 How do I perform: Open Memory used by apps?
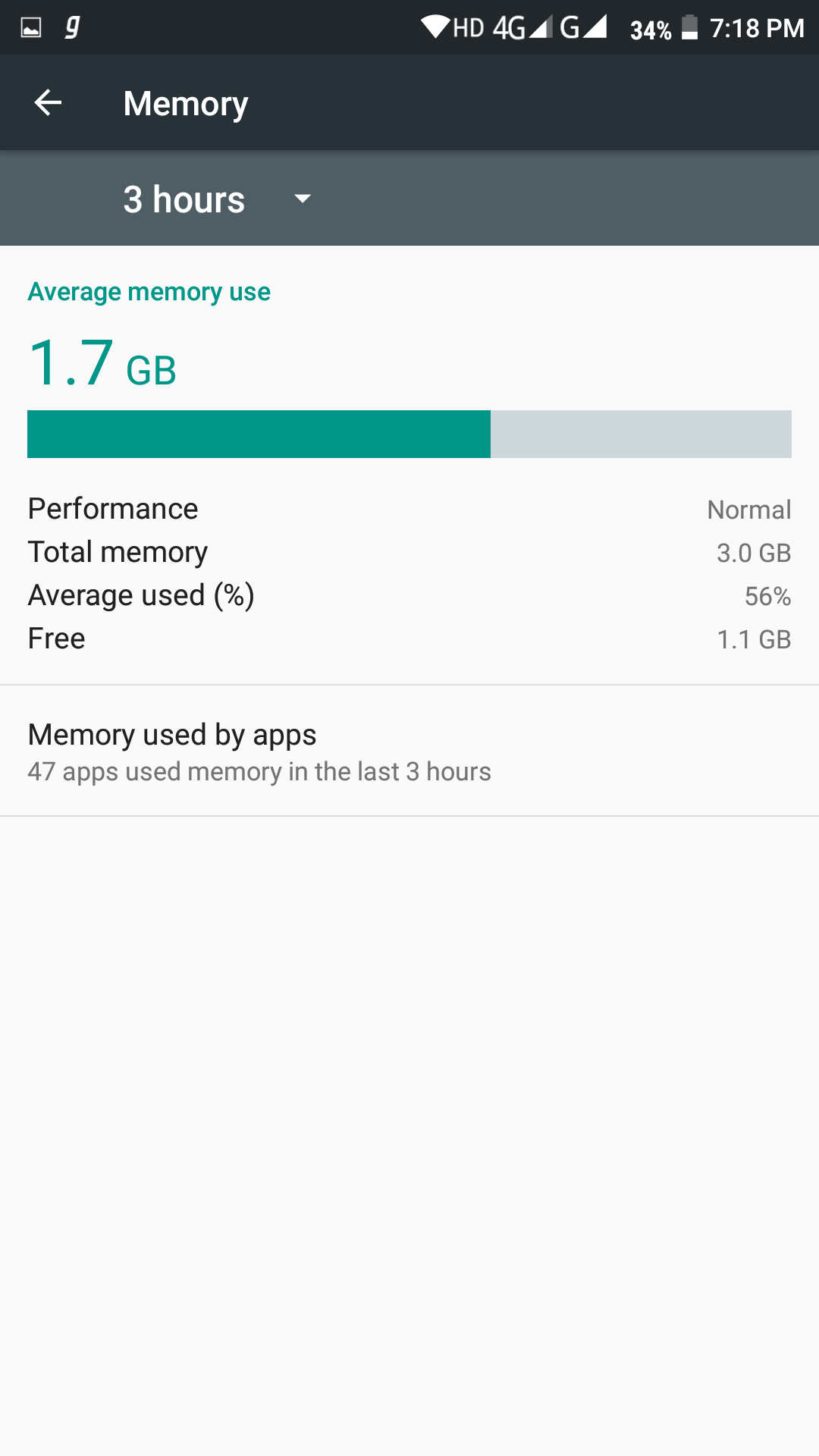(x=409, y=752)
